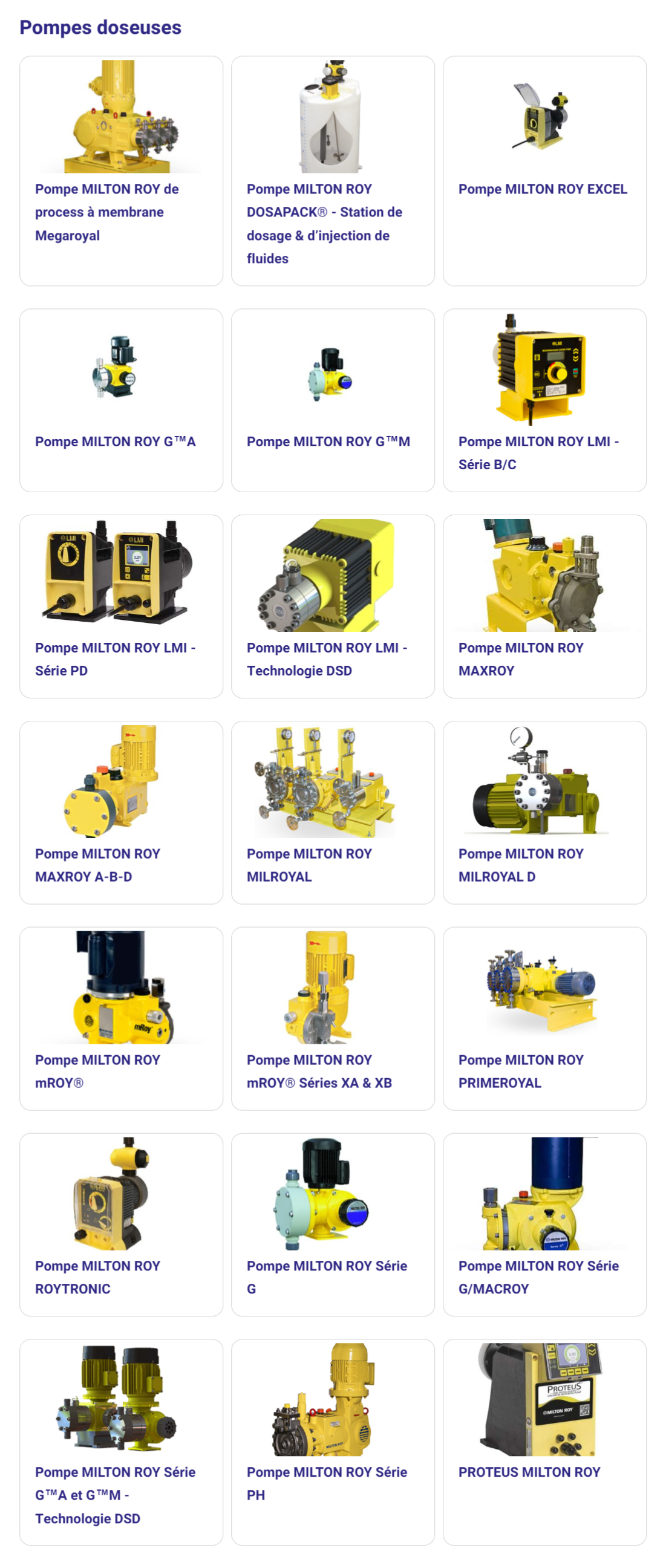Screen dimensions: 663x1568
Task: Open the PROTEUS MILTON ROY card
Action: tap(529, 1471)
